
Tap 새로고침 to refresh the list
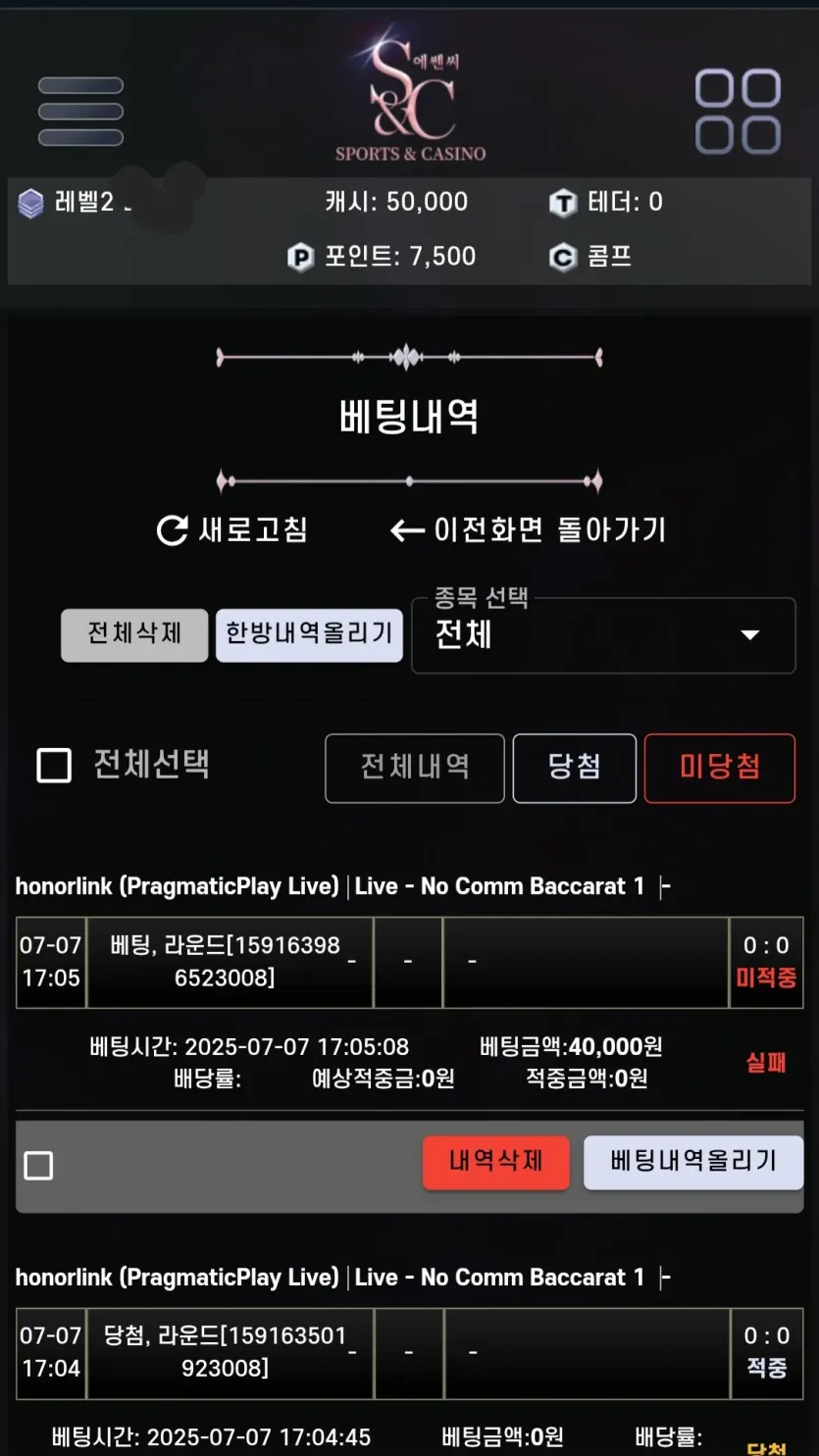(x=232, y=530)
